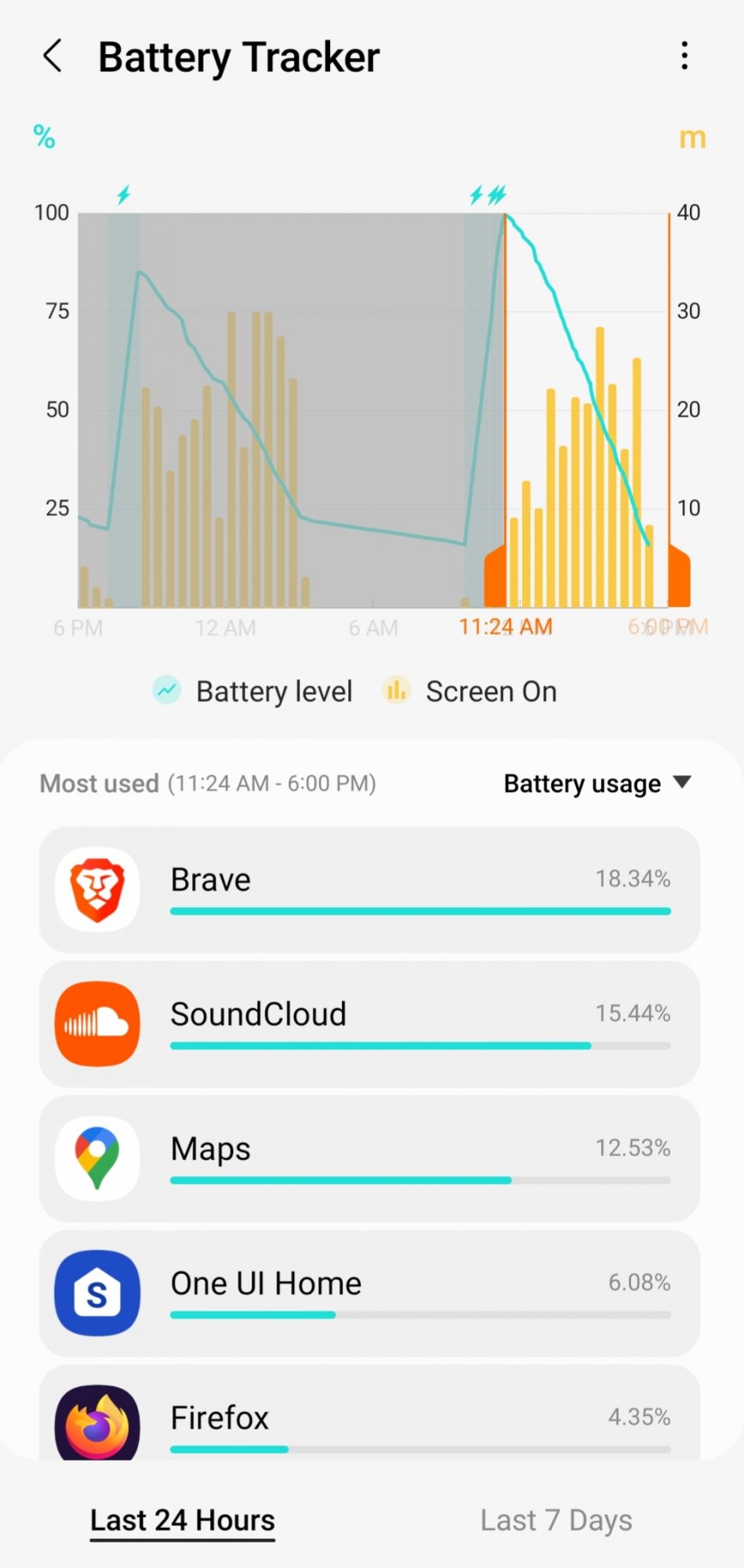
Task: Select the One UI Home row
Action: (x=369, y=1294)
